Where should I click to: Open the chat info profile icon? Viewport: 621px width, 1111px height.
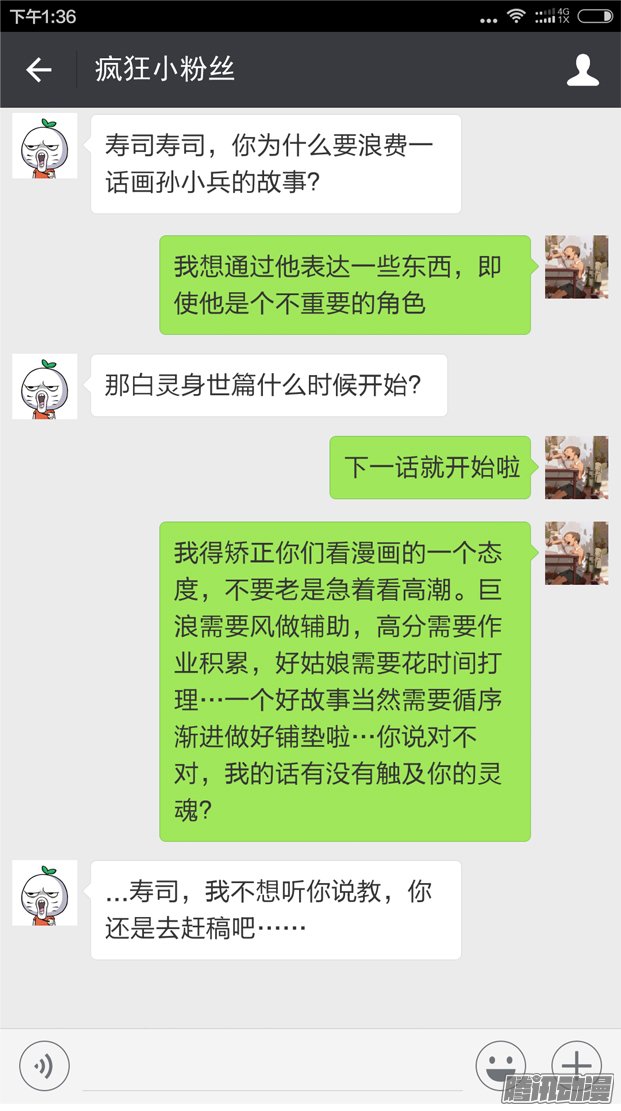tap(582, 70)
